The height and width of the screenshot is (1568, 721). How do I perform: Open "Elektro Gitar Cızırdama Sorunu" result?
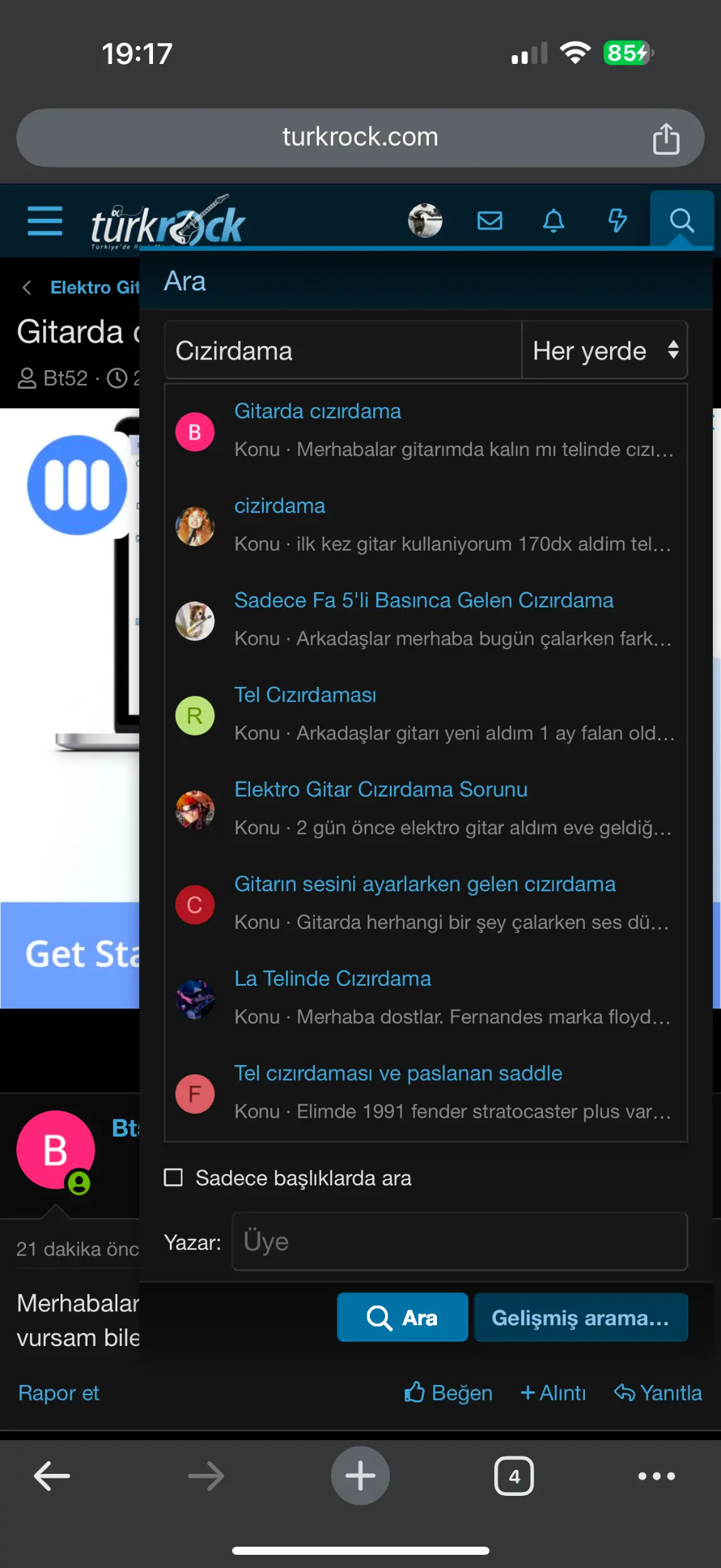tap(381, 790)
